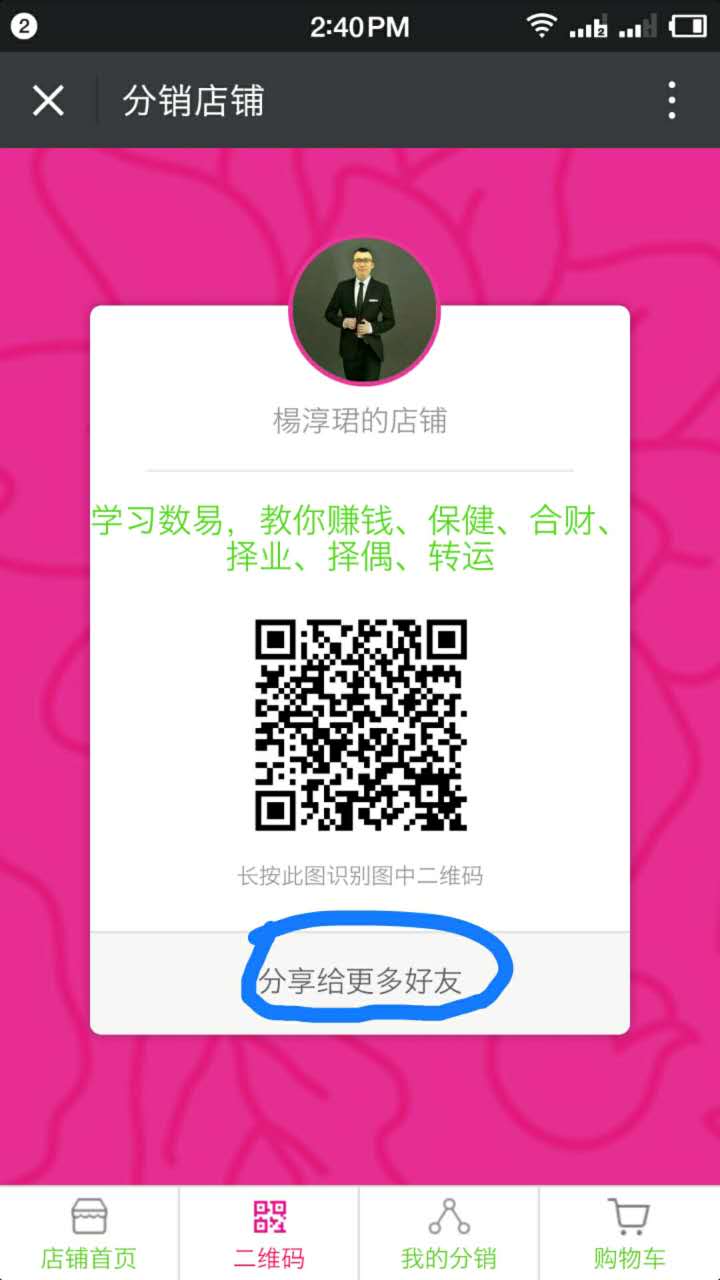Screen dimensions: 720x1280
Task: Switch to the 二维码 tab
Action: point(269,1234)
